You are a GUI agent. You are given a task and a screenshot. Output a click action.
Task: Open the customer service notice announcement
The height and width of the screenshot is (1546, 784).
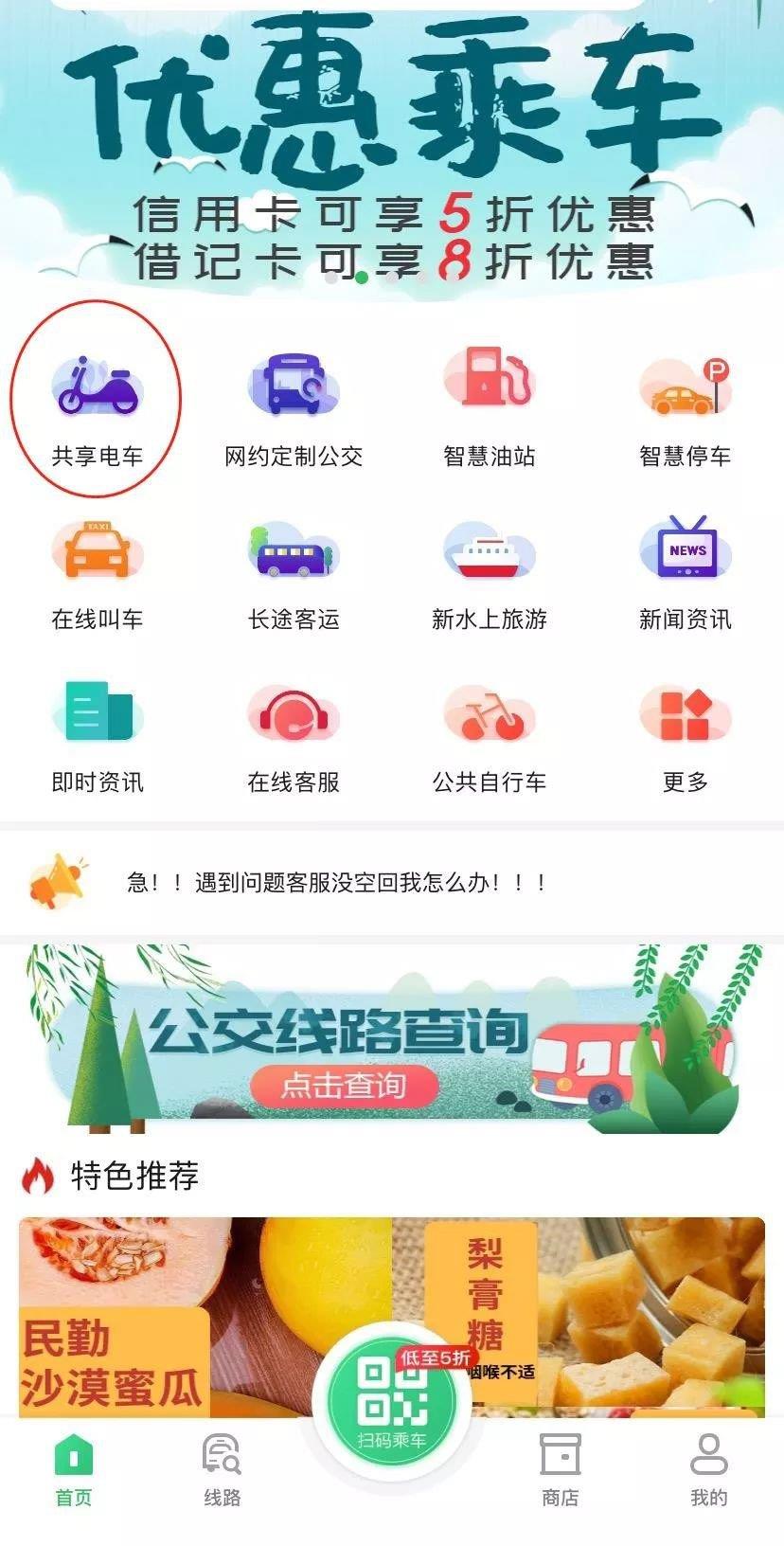click(337, 883)
